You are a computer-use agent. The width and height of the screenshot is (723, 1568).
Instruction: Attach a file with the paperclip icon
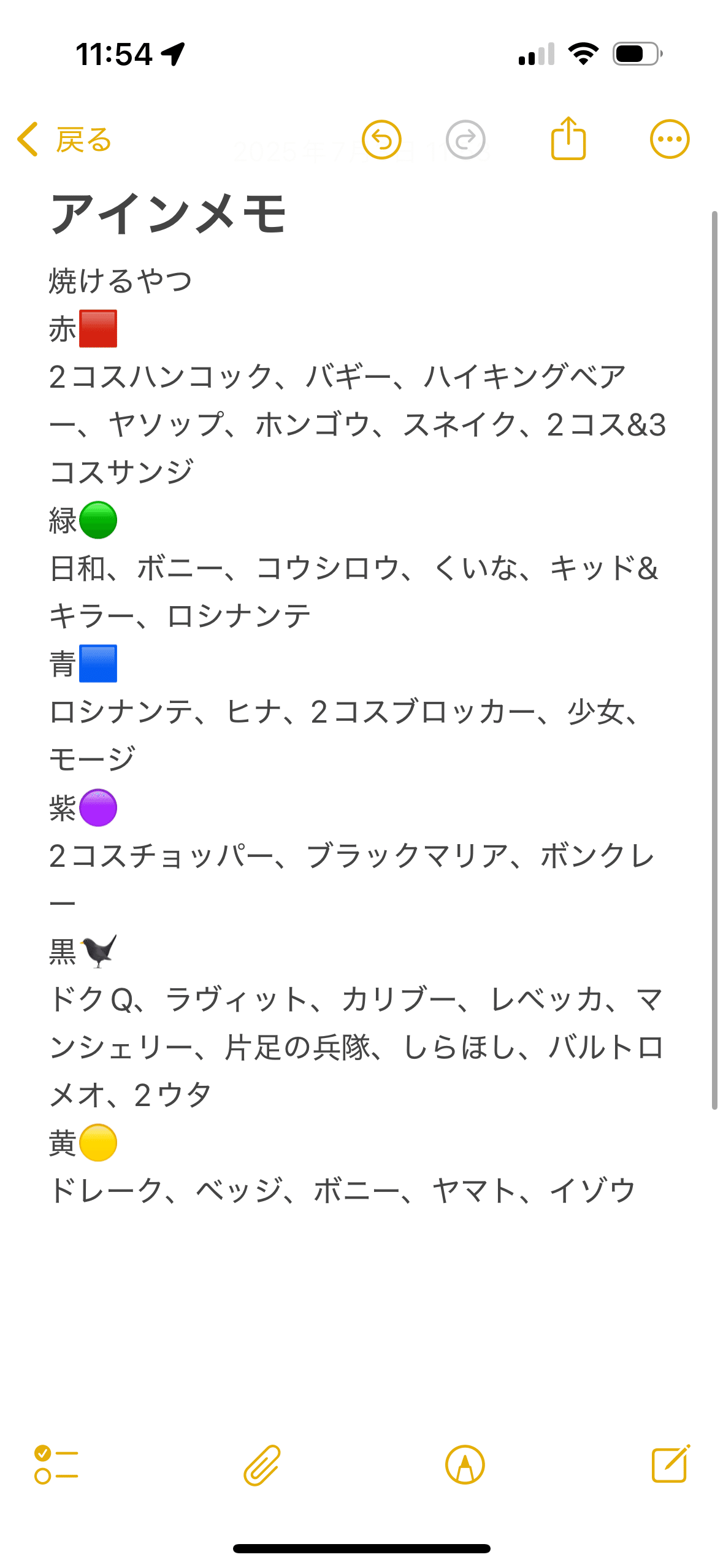click(x=260, y=1465)
